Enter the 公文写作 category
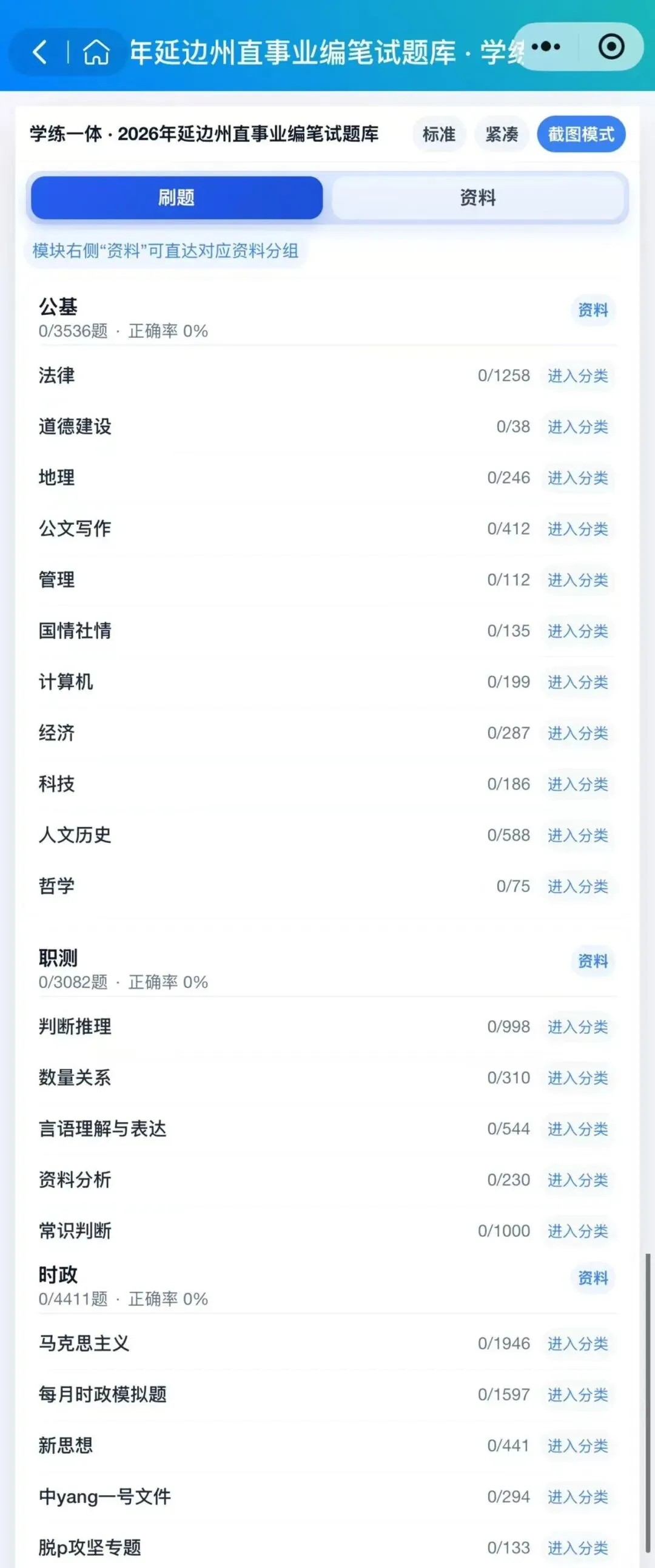 point(578,529)
